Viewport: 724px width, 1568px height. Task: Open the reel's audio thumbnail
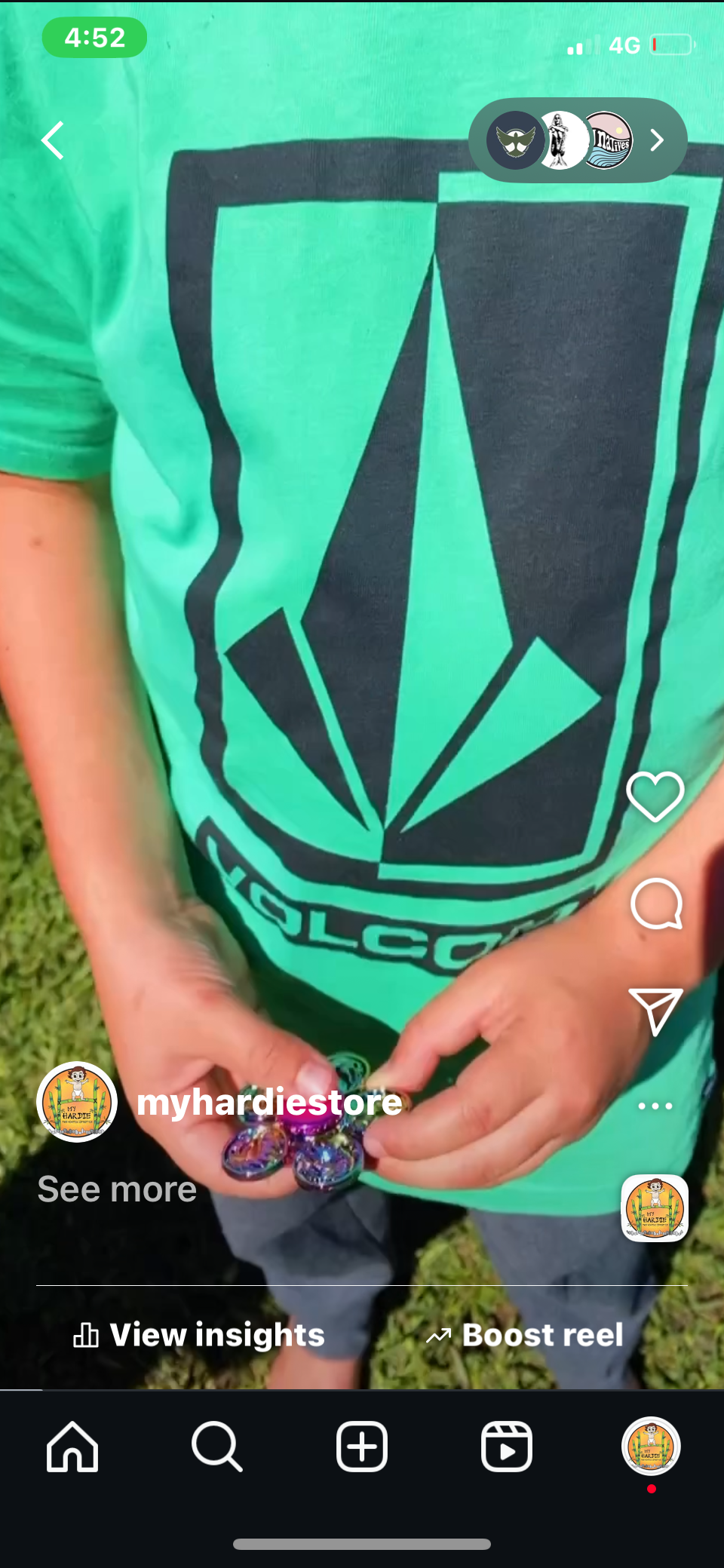(x=655, y=1207)
